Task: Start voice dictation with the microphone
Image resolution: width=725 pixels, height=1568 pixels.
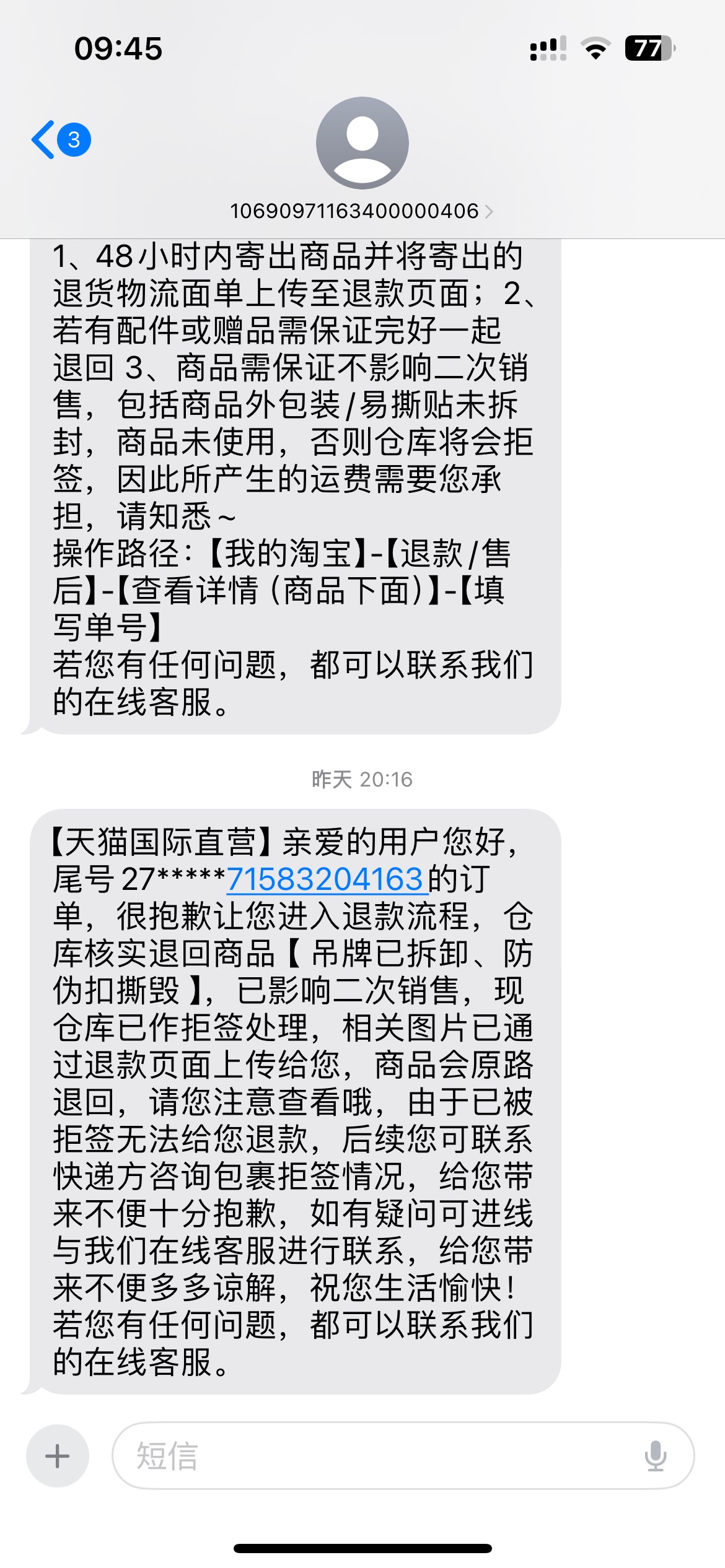Action: point(655,1455)
